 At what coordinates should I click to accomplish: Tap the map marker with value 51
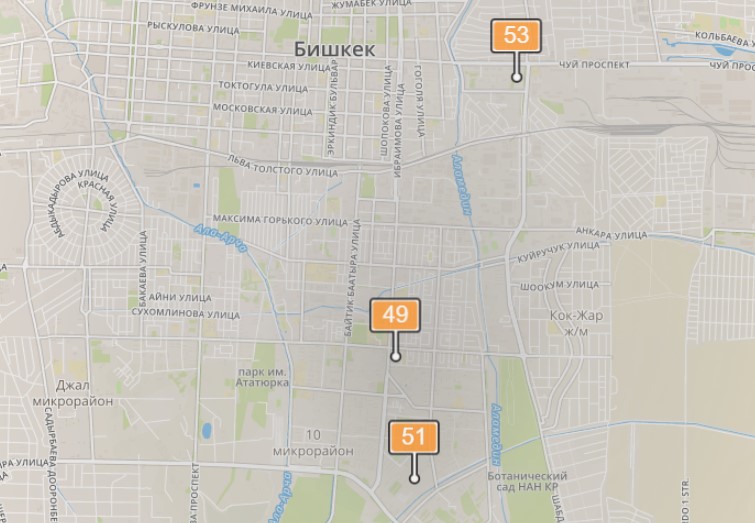(414, 437)
